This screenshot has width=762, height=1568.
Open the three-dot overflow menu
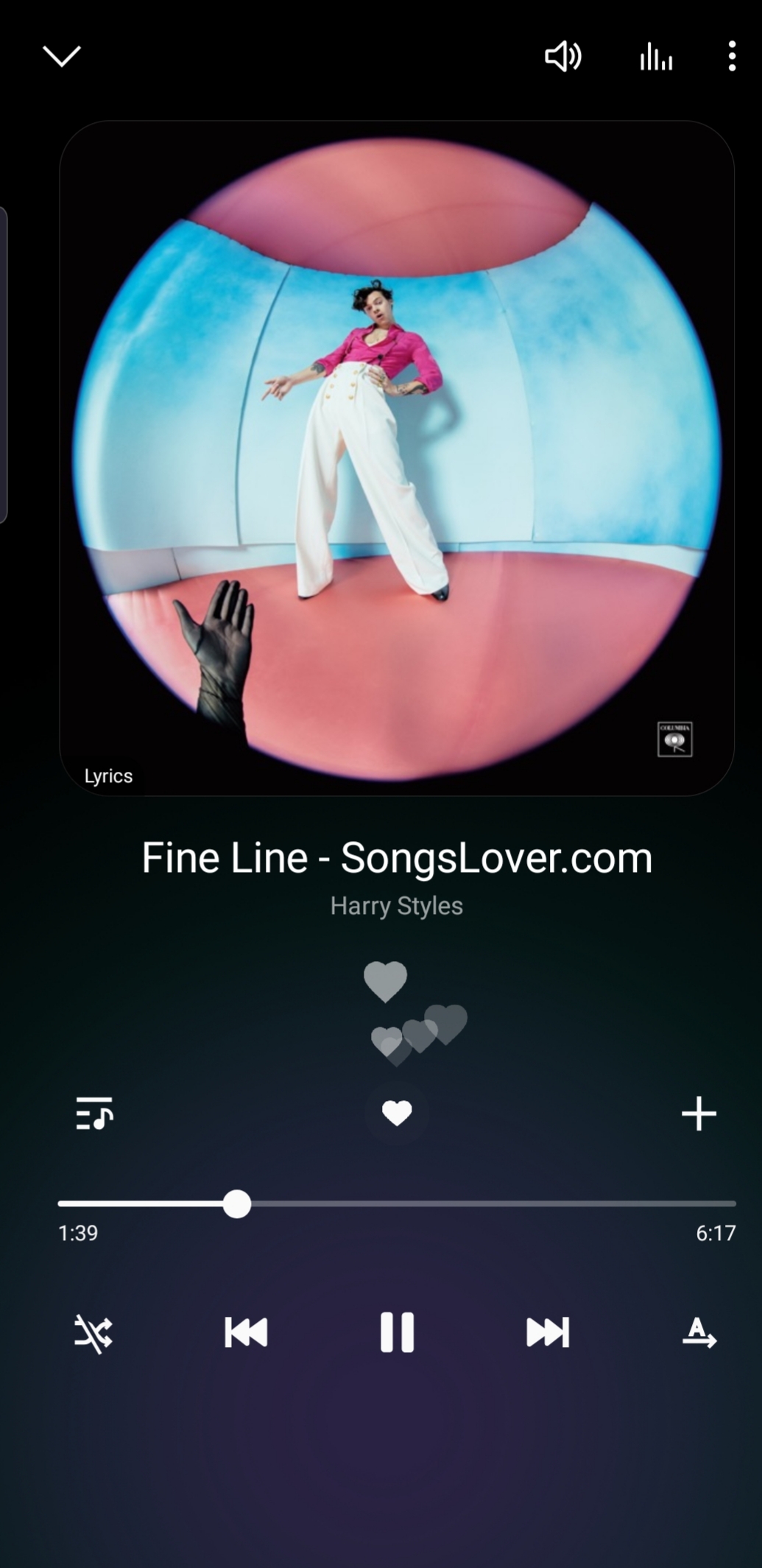732,57
